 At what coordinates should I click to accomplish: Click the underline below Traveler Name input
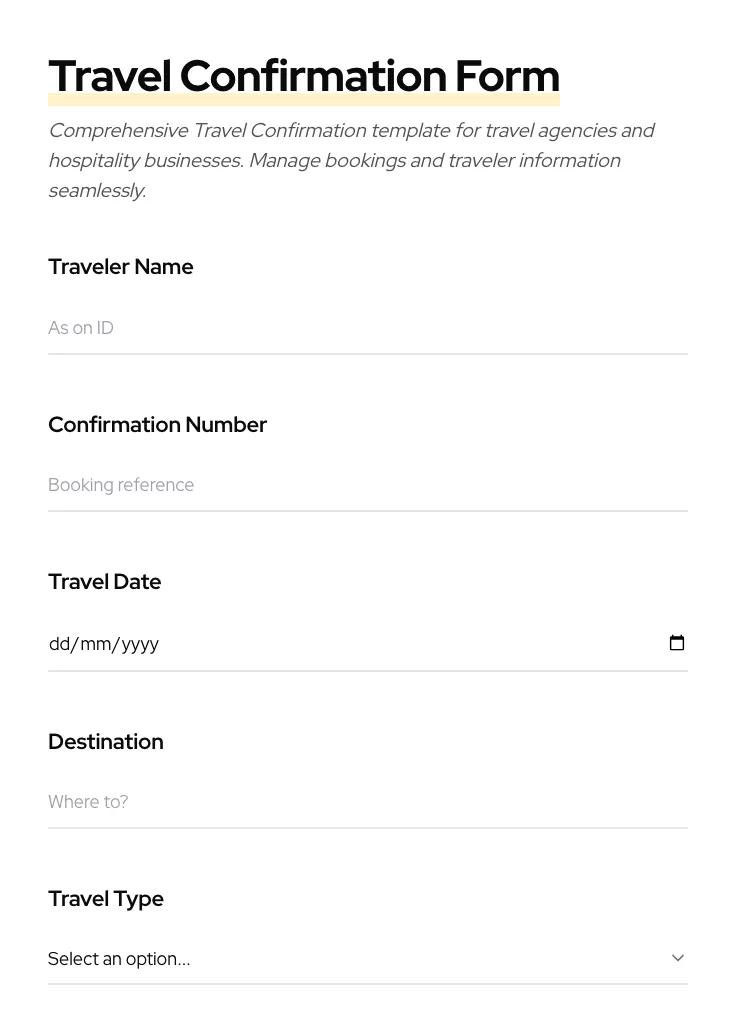(368, 353)
